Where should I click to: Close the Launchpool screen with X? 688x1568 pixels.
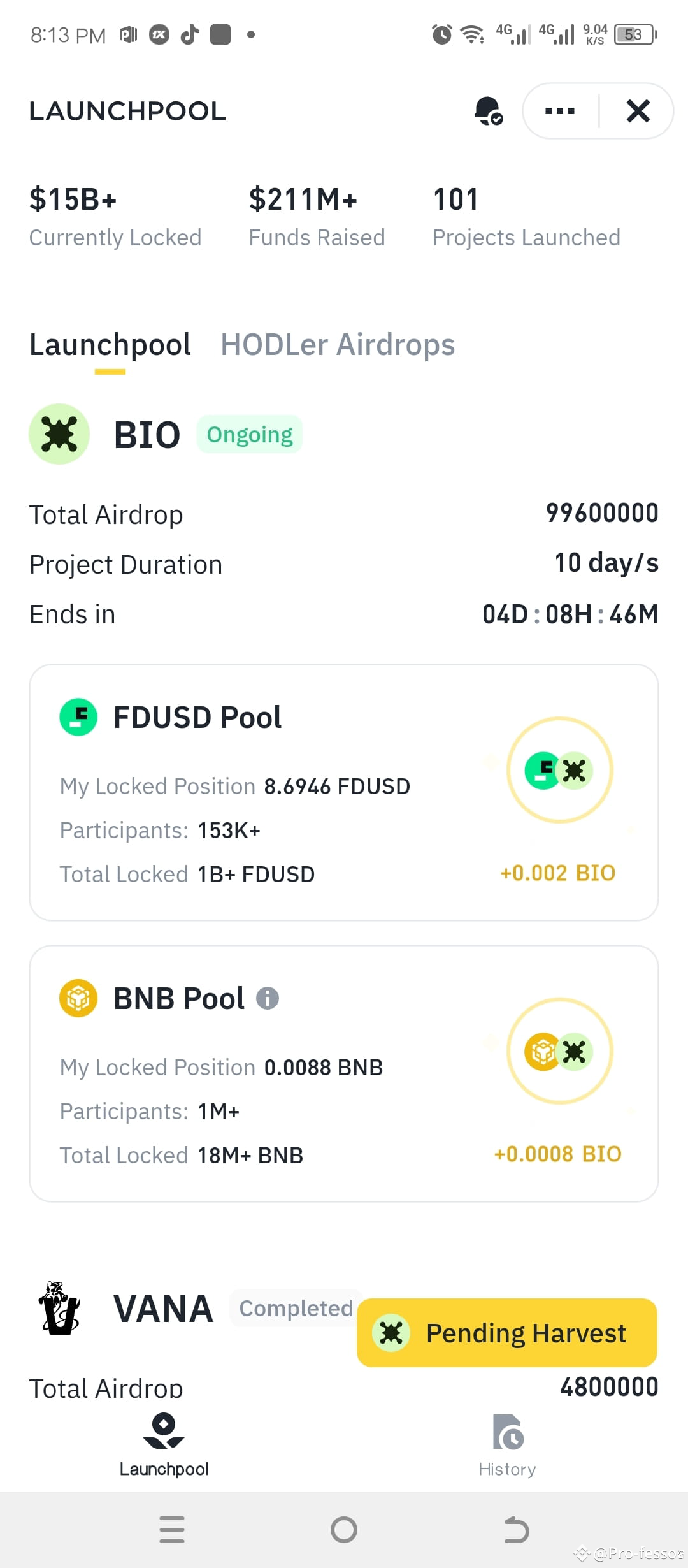click(638, 111)
